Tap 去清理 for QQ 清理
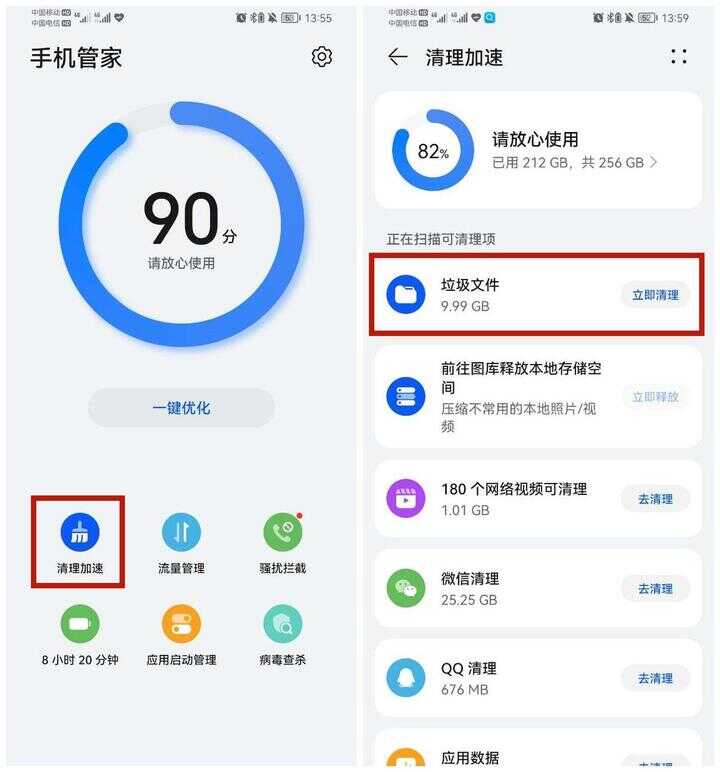 point(655,679)
